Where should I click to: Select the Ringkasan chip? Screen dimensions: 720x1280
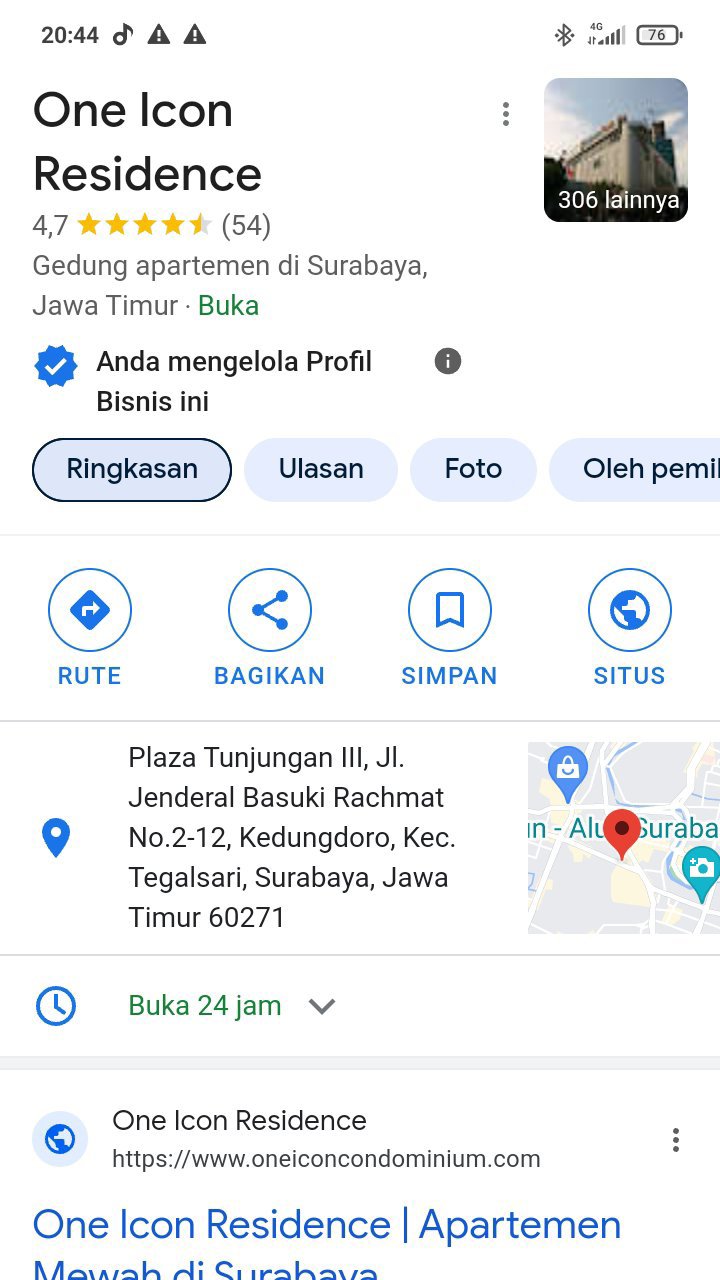(x=132, y=469)
